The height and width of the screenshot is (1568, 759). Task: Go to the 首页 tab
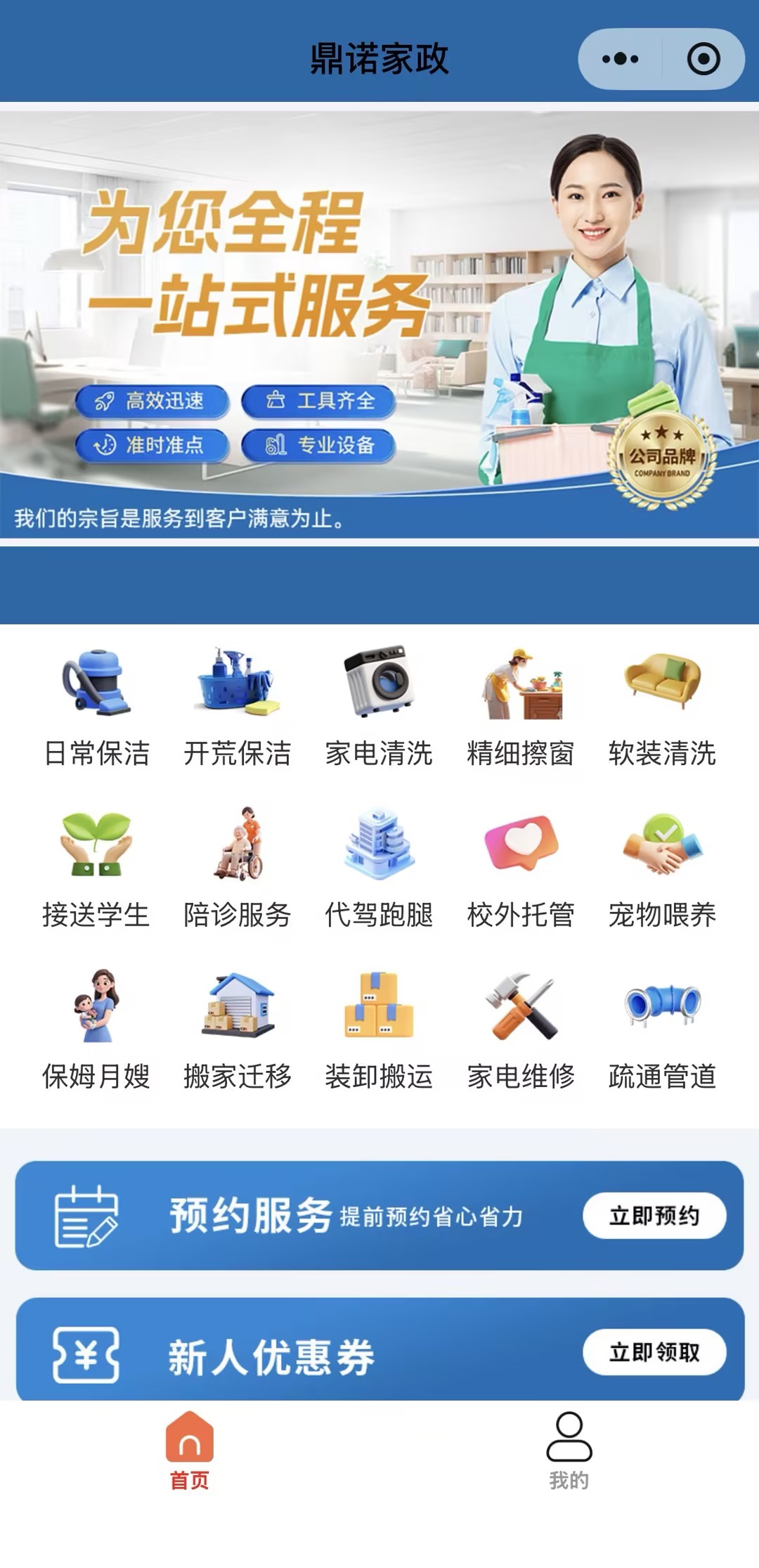pos(190,1451)
